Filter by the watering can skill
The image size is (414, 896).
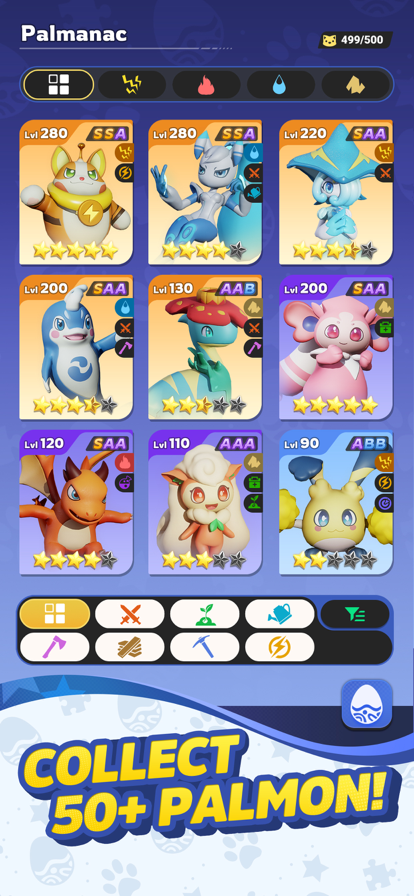(x=280, y=614)
